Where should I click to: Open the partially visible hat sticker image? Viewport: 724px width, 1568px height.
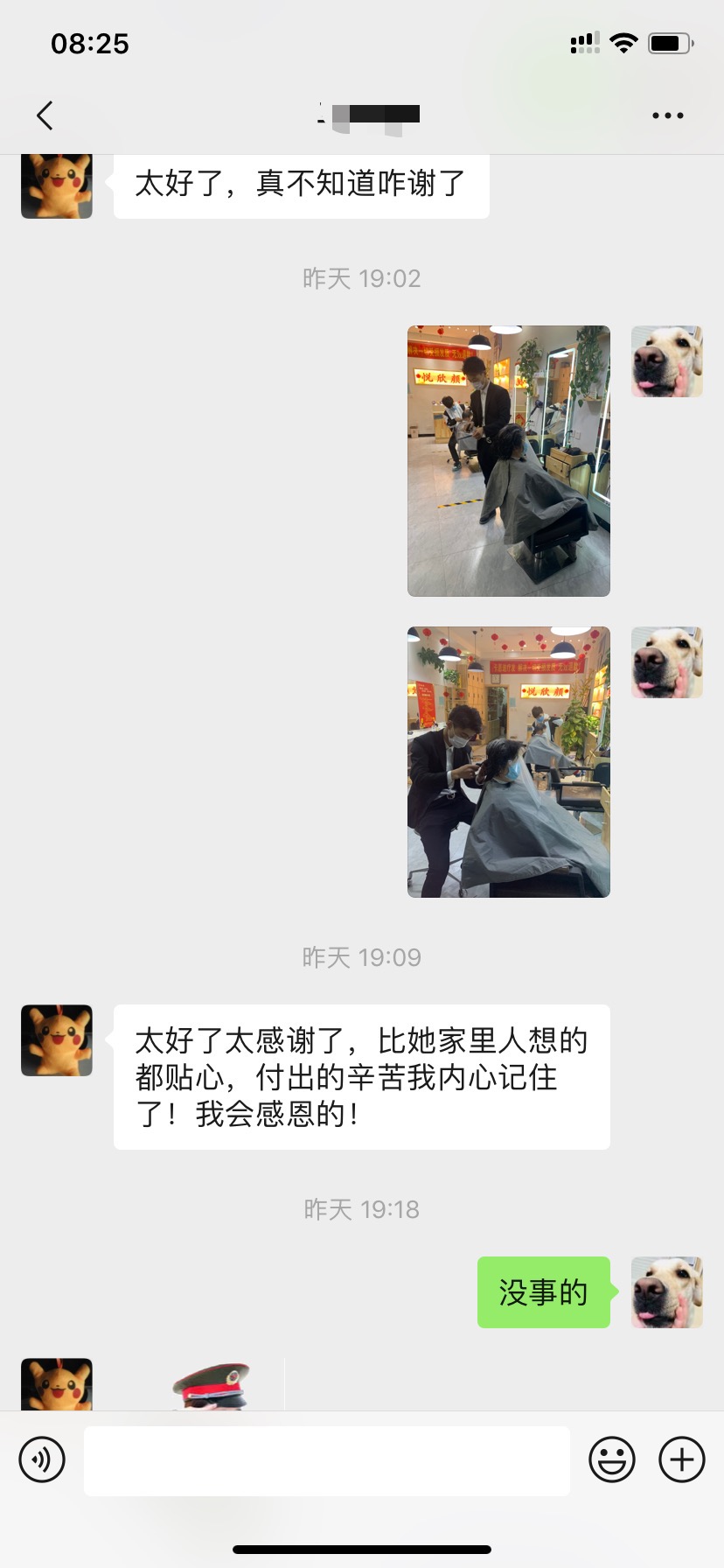click(212, 1385)
